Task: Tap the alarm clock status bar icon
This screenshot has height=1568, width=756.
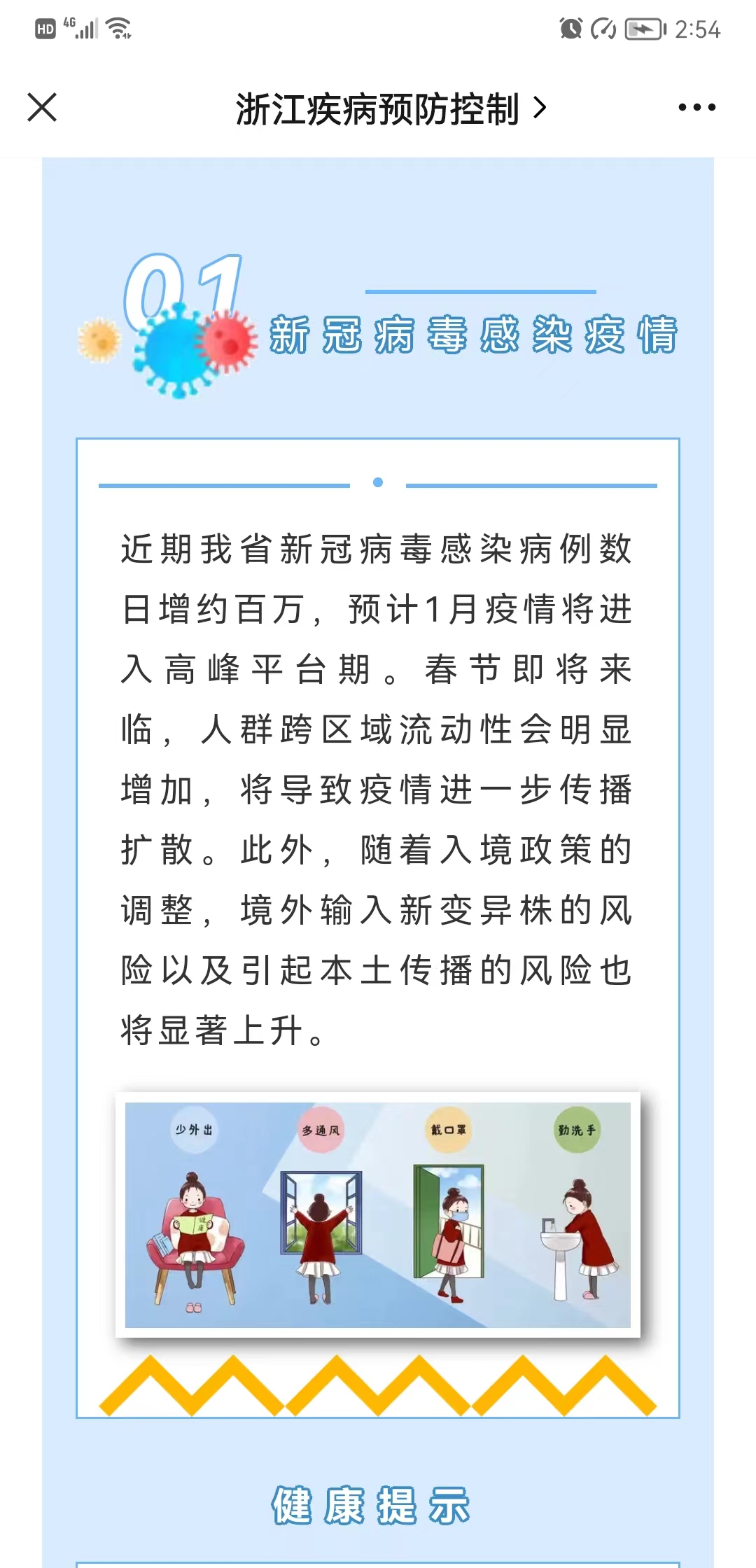Action: (x=570, y=28)
